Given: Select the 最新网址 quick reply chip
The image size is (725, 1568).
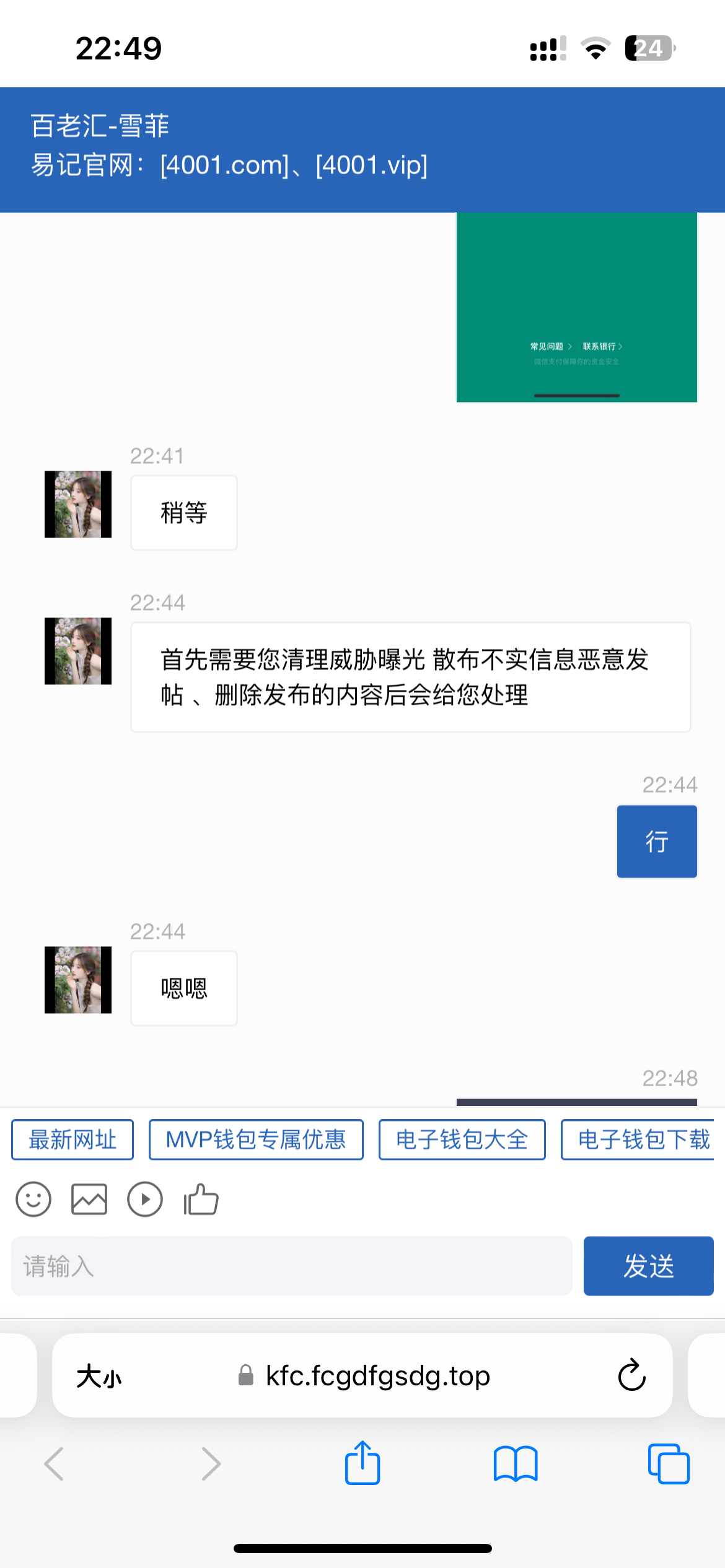Looking at the screenshot, I should click(72, 1138).
